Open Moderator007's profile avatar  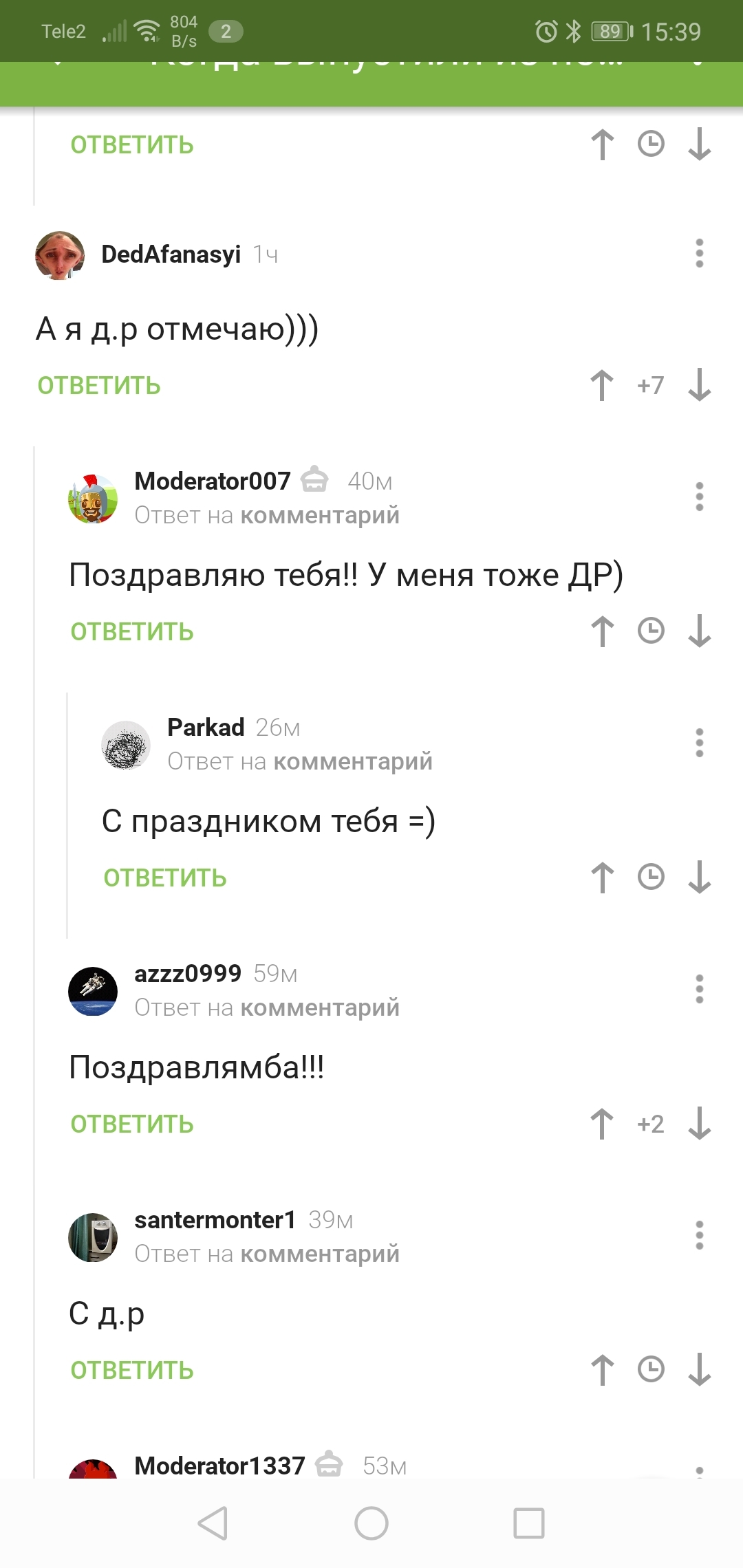point(93,499)
